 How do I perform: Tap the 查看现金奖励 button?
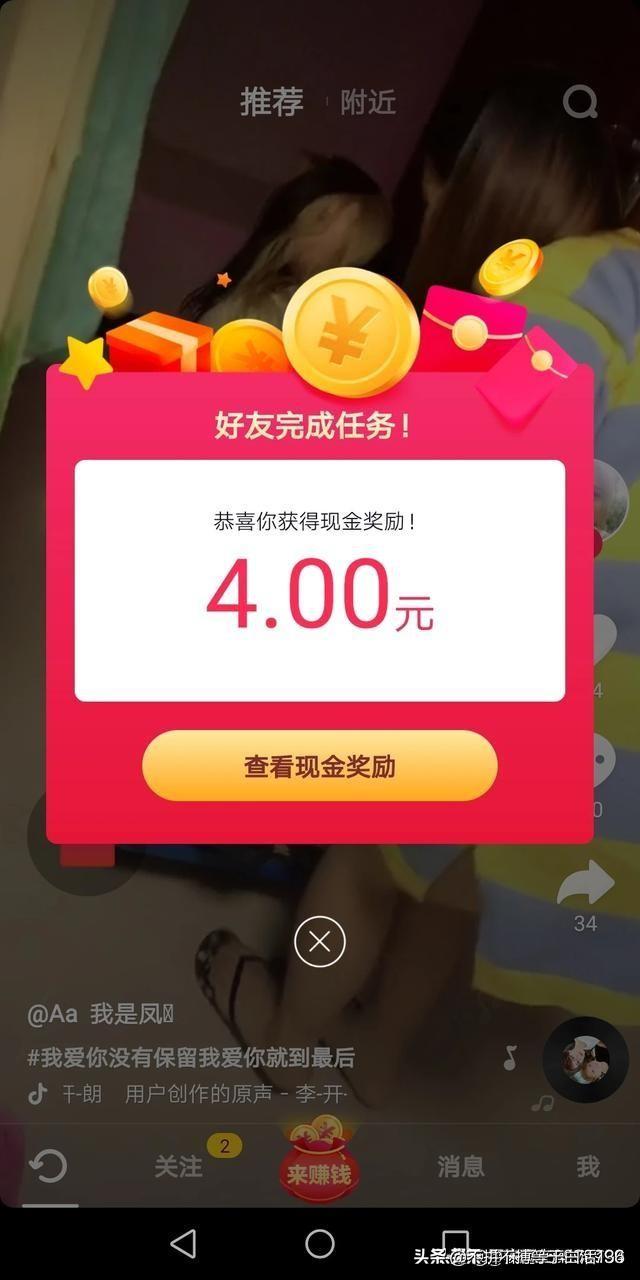point(319,766)
